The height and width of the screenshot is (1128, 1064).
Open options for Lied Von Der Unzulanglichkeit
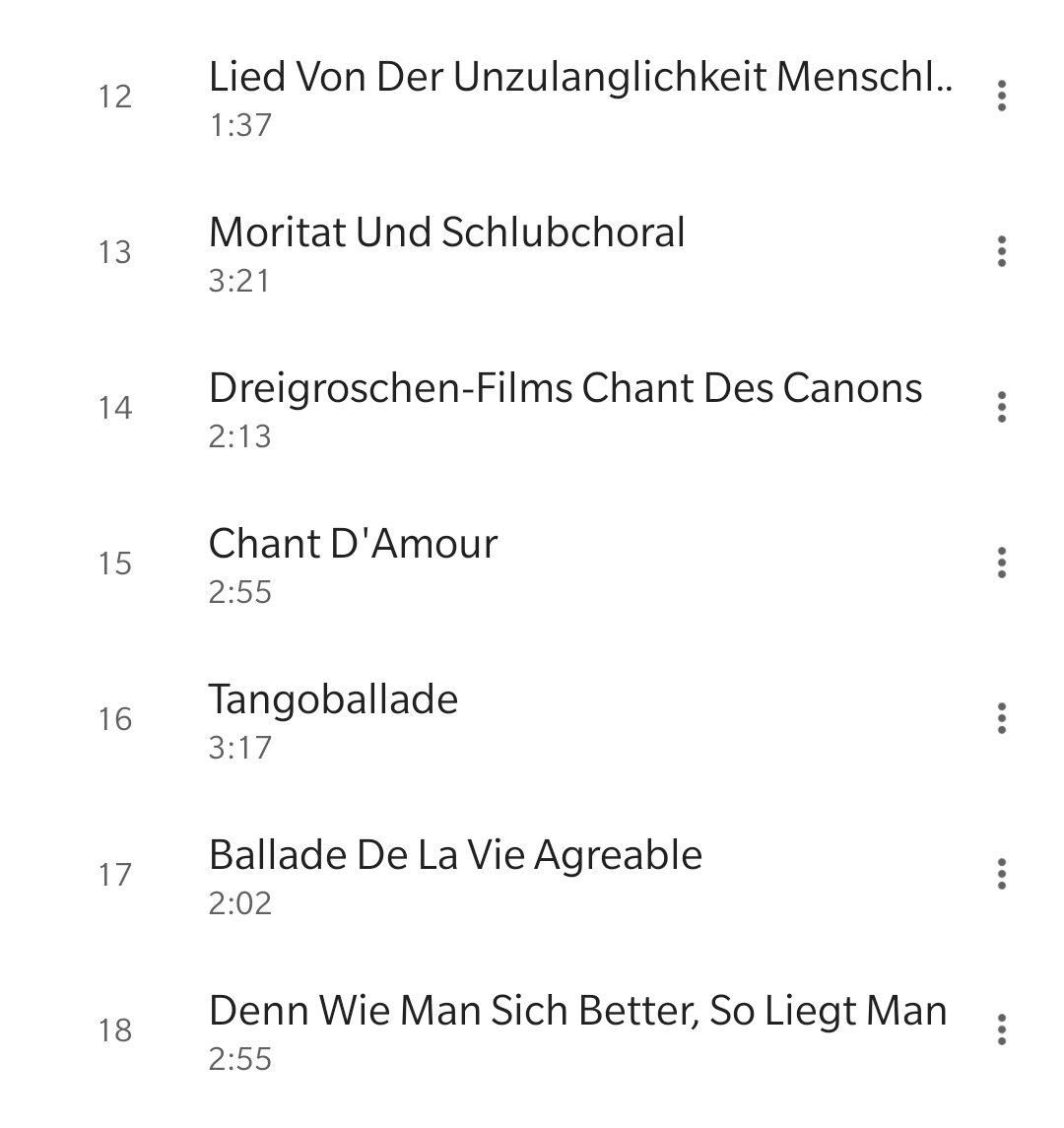tap(1001, 97)
